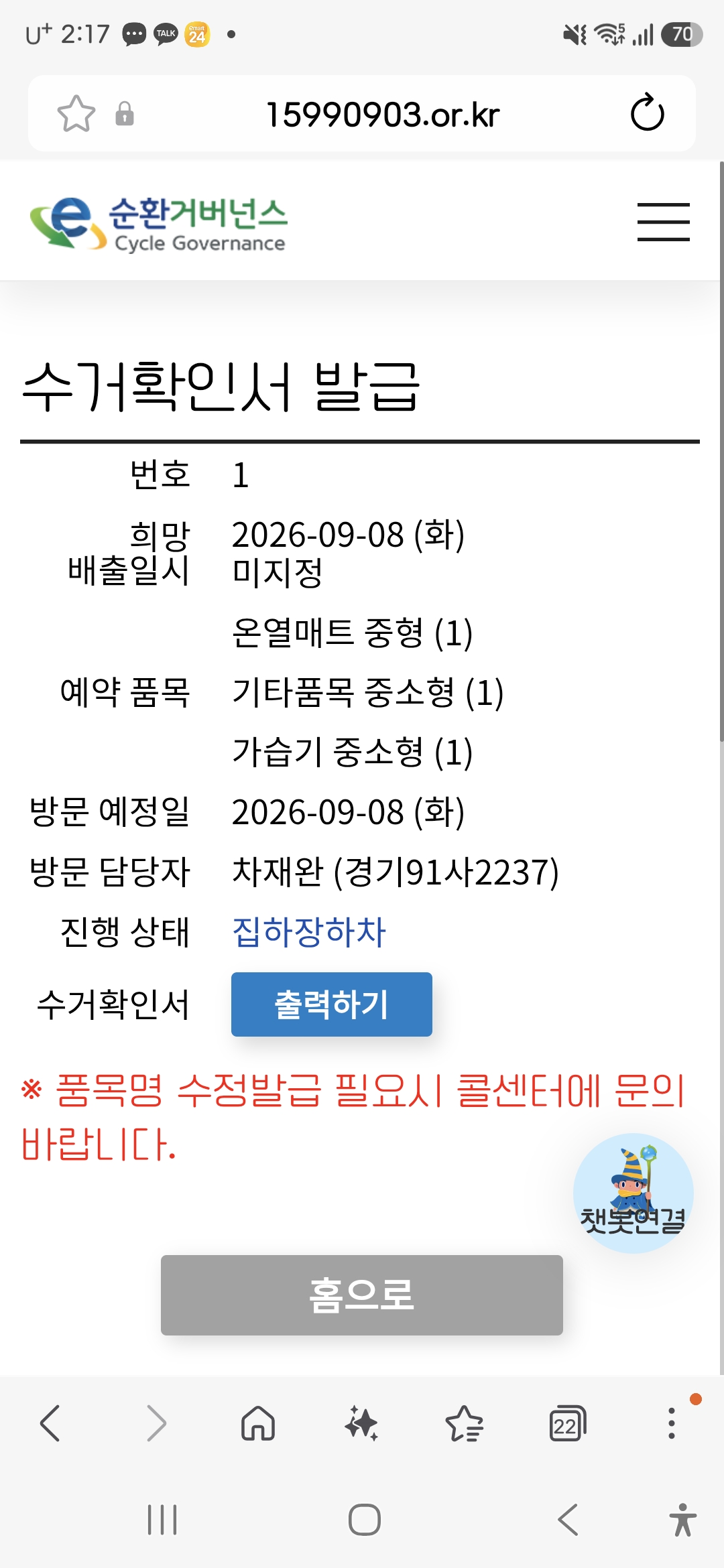Open the browser home page
The width and height of the screenshot is (724, 1568).
[x=258, y=1423]
